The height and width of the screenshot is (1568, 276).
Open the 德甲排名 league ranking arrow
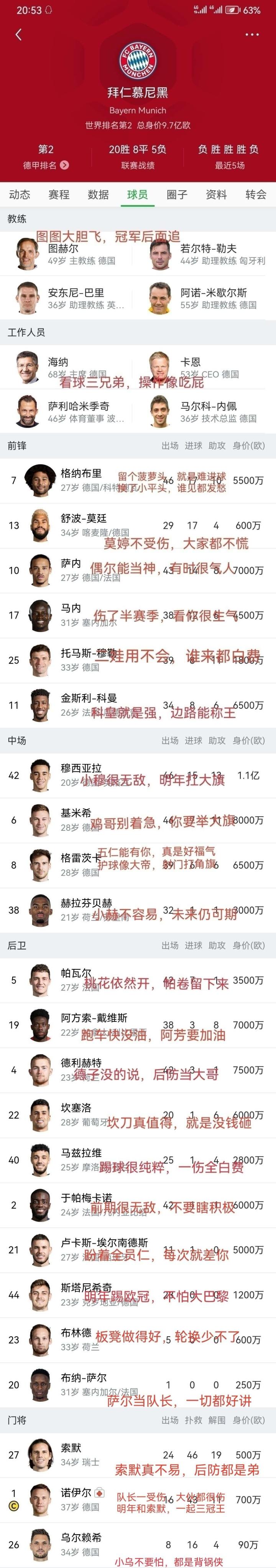(x=64, y=165)
